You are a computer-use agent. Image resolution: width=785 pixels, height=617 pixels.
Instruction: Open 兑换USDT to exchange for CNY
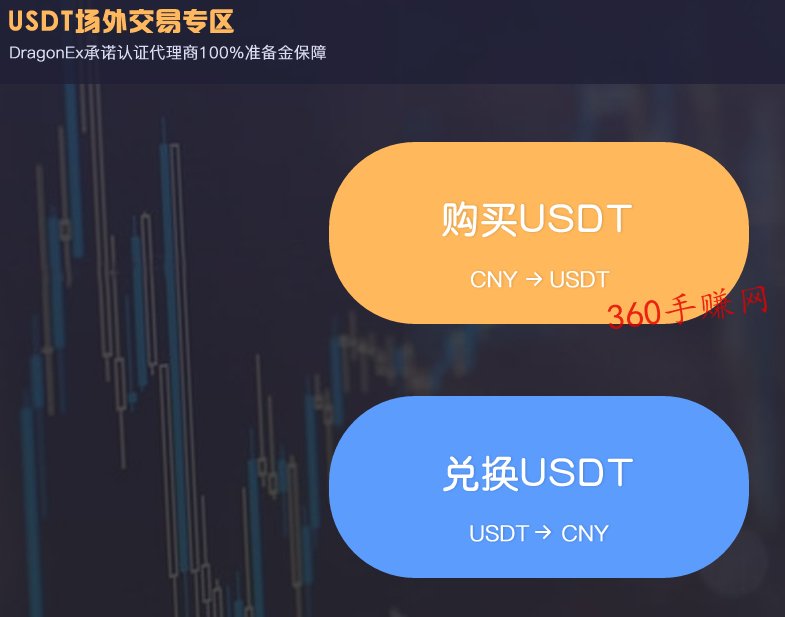538,487
